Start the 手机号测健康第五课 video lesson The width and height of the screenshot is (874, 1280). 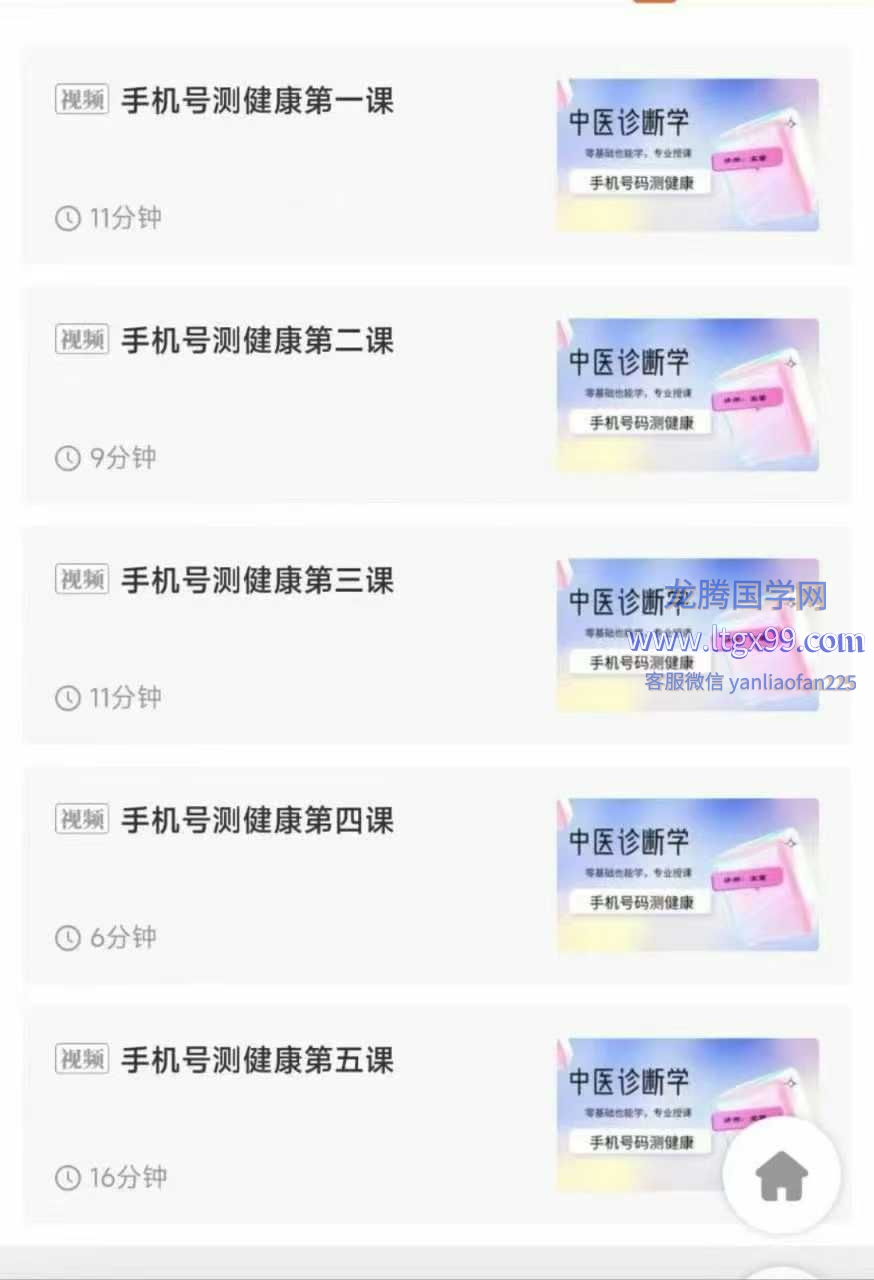coord(257,1061)
